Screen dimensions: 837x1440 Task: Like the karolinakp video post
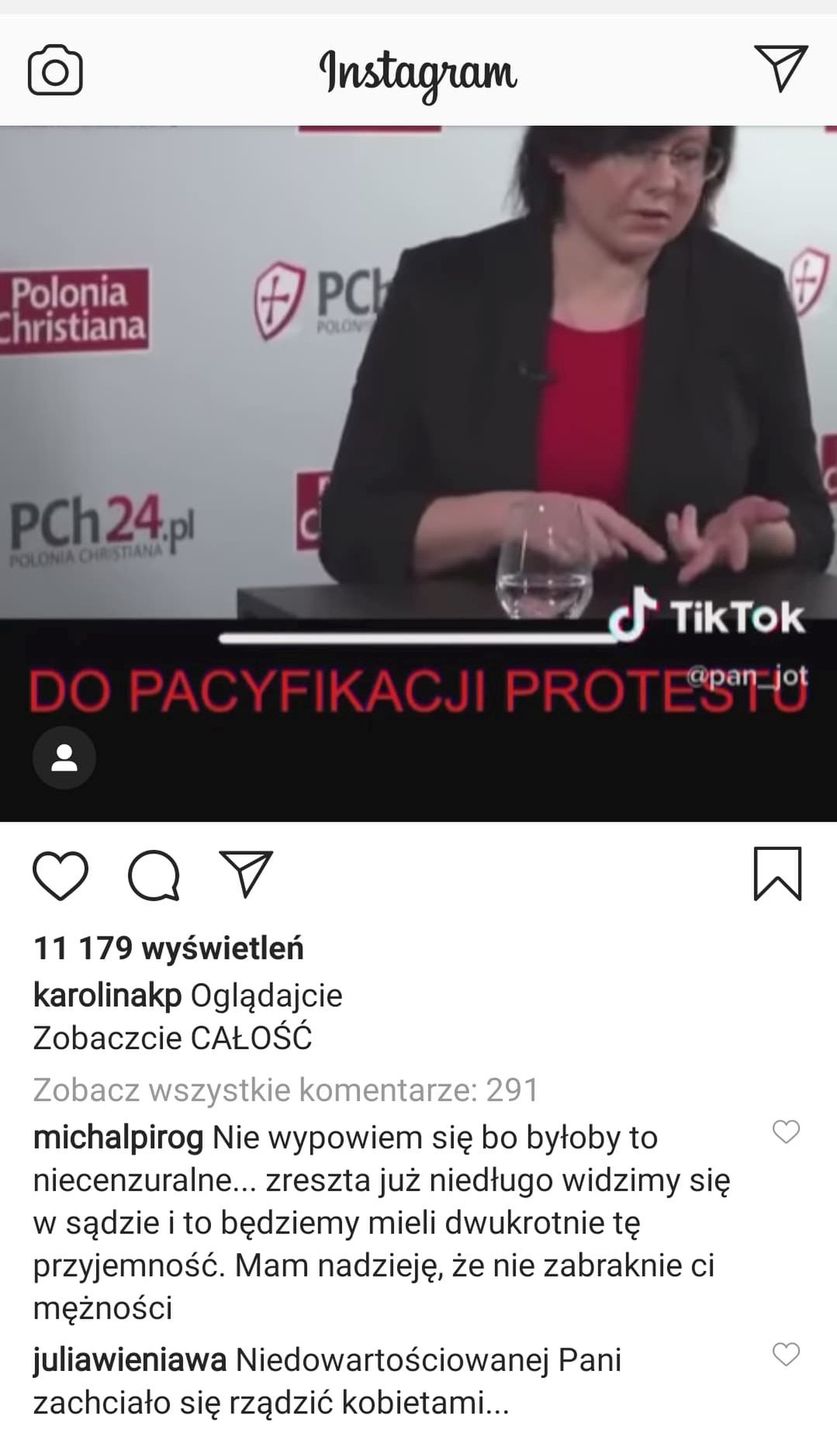[61, 876]
